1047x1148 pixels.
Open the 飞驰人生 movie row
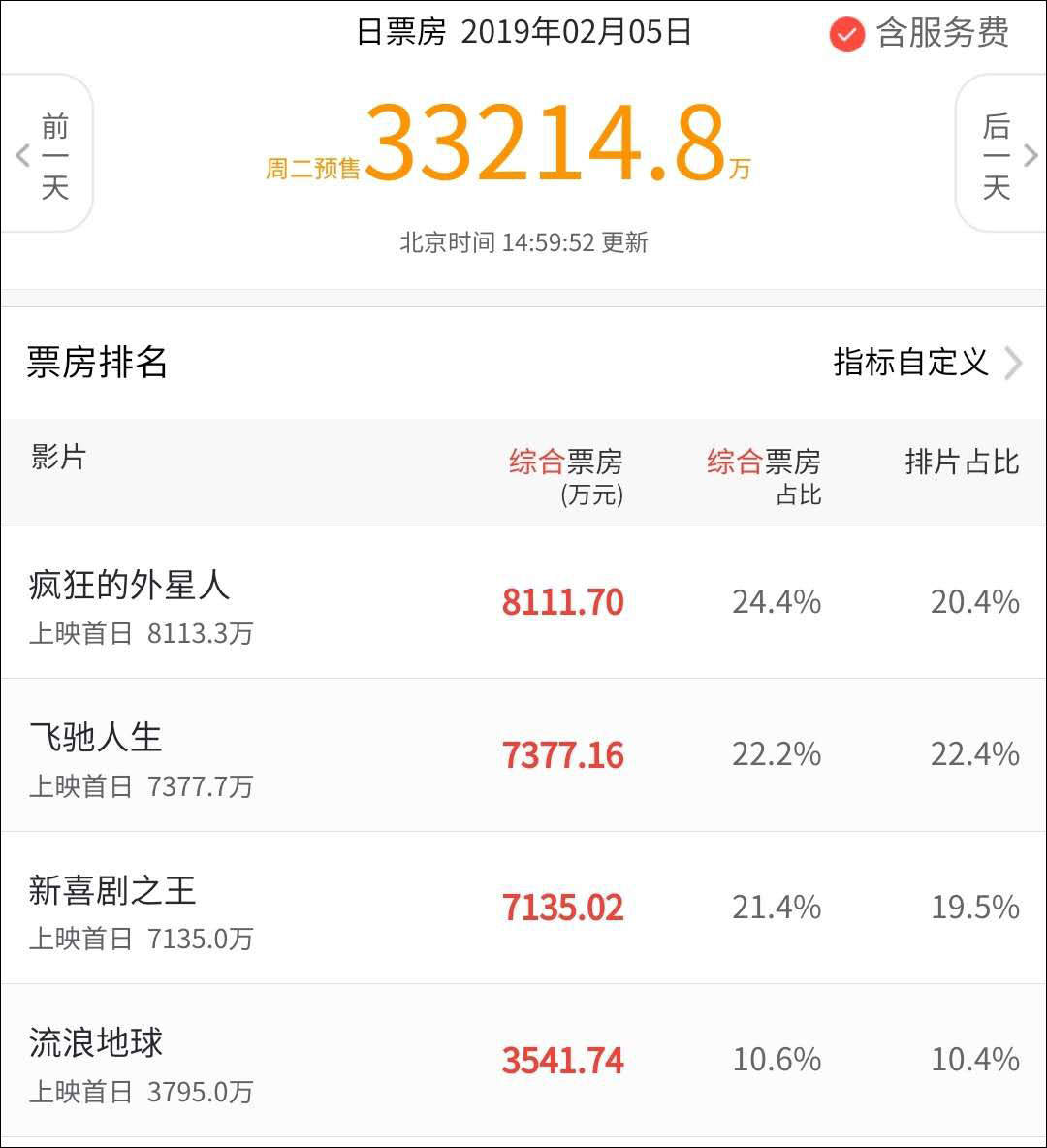(x=523, y=755)
